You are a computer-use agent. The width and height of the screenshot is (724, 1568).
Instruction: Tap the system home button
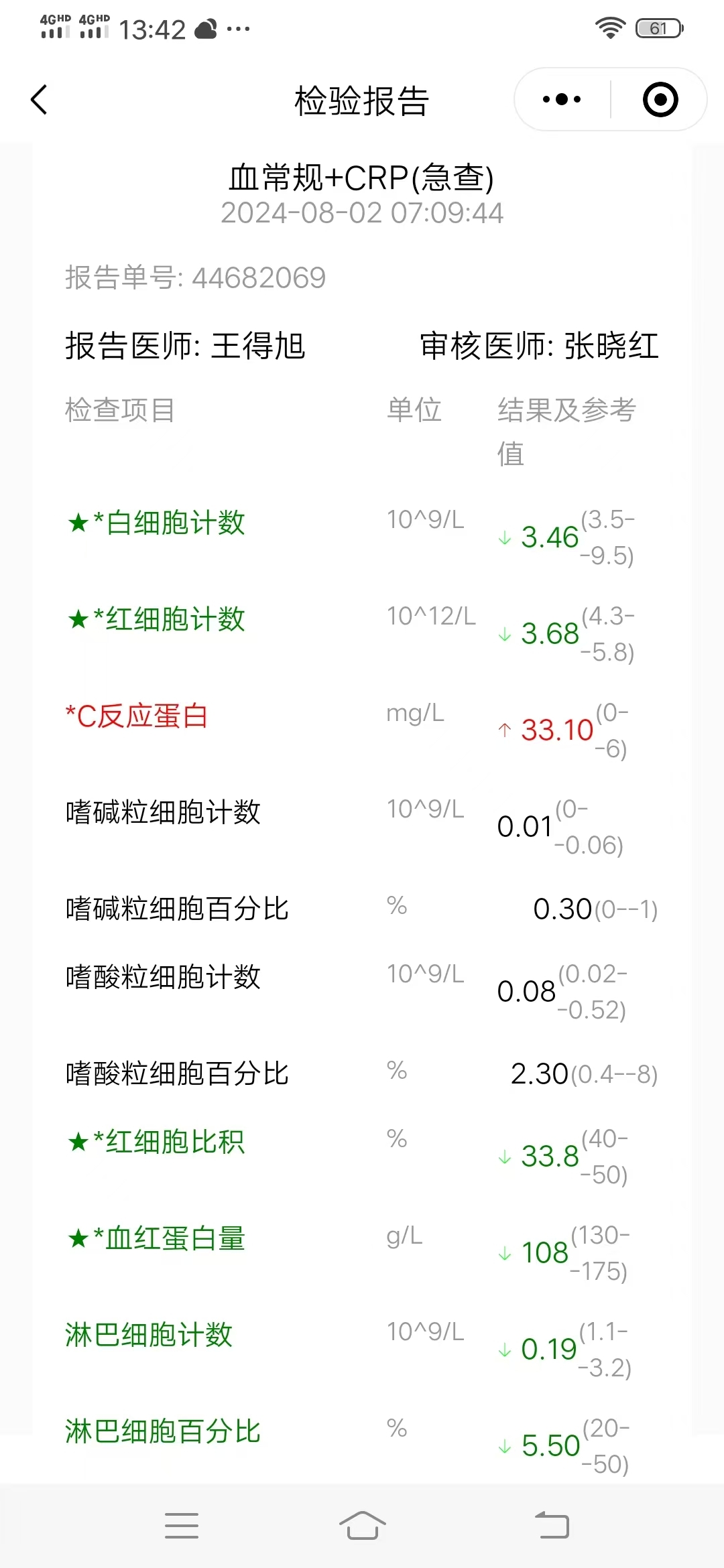point(362,1526)
